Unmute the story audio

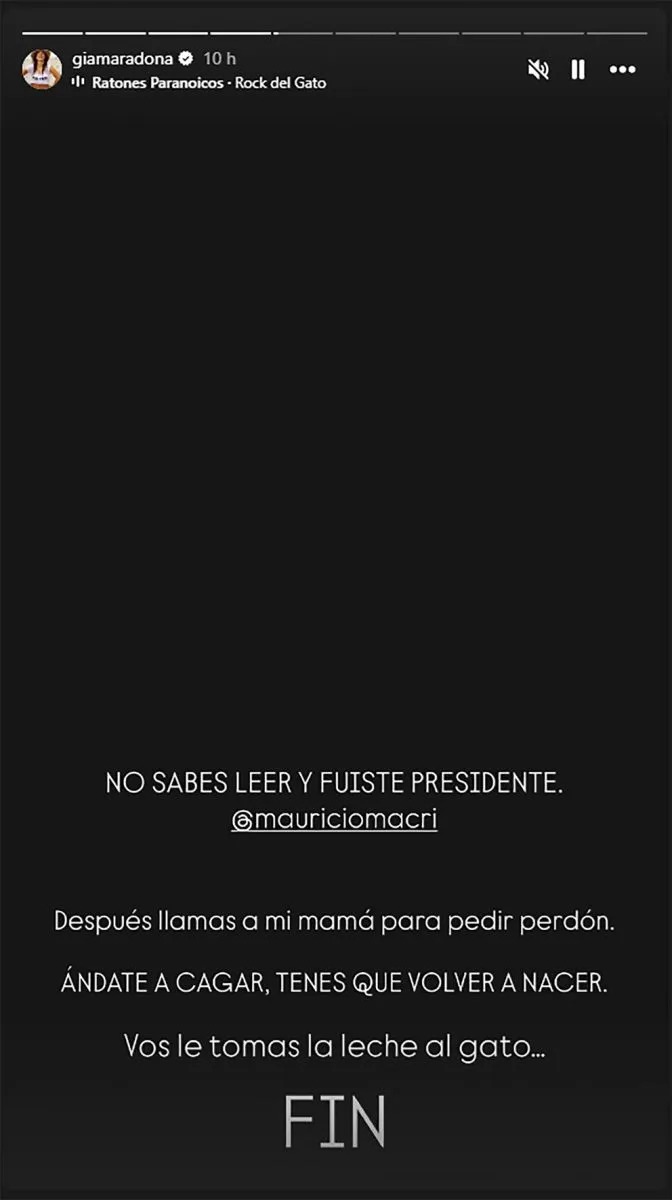[x=538, y=69]
